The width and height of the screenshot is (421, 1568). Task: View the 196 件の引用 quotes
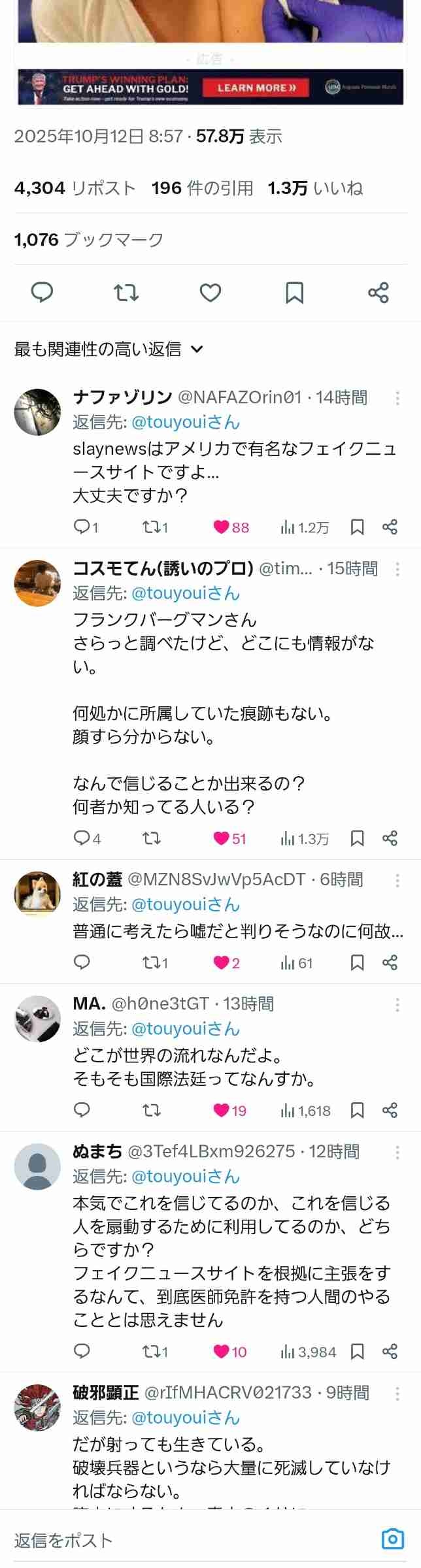[202, 188]
